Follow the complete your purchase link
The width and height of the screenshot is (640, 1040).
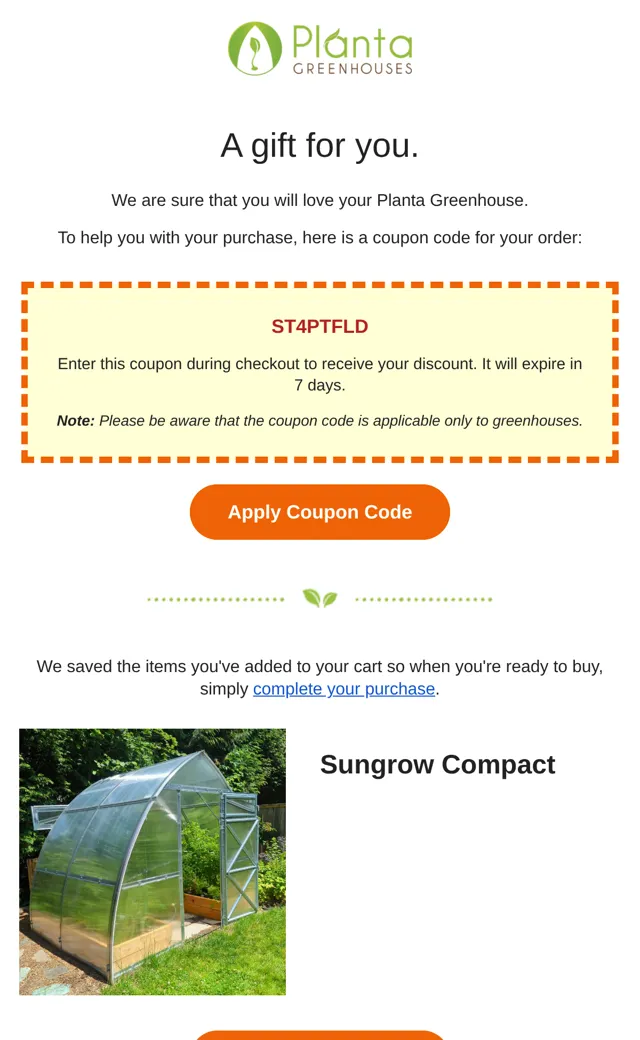[344, 689]
